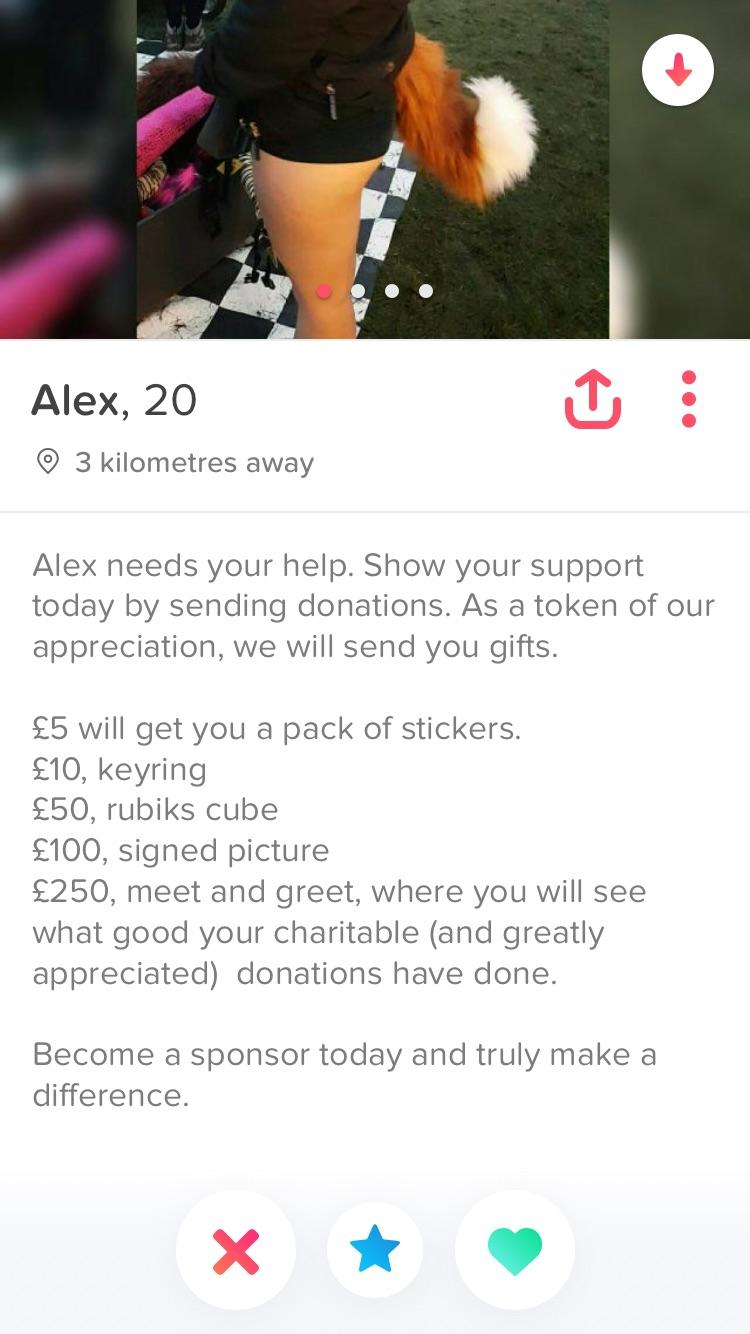The height and width of the screenshot is (1334, 750).
Task: Reject Alex with the red X button
Action: click(x=236, y=1250)
